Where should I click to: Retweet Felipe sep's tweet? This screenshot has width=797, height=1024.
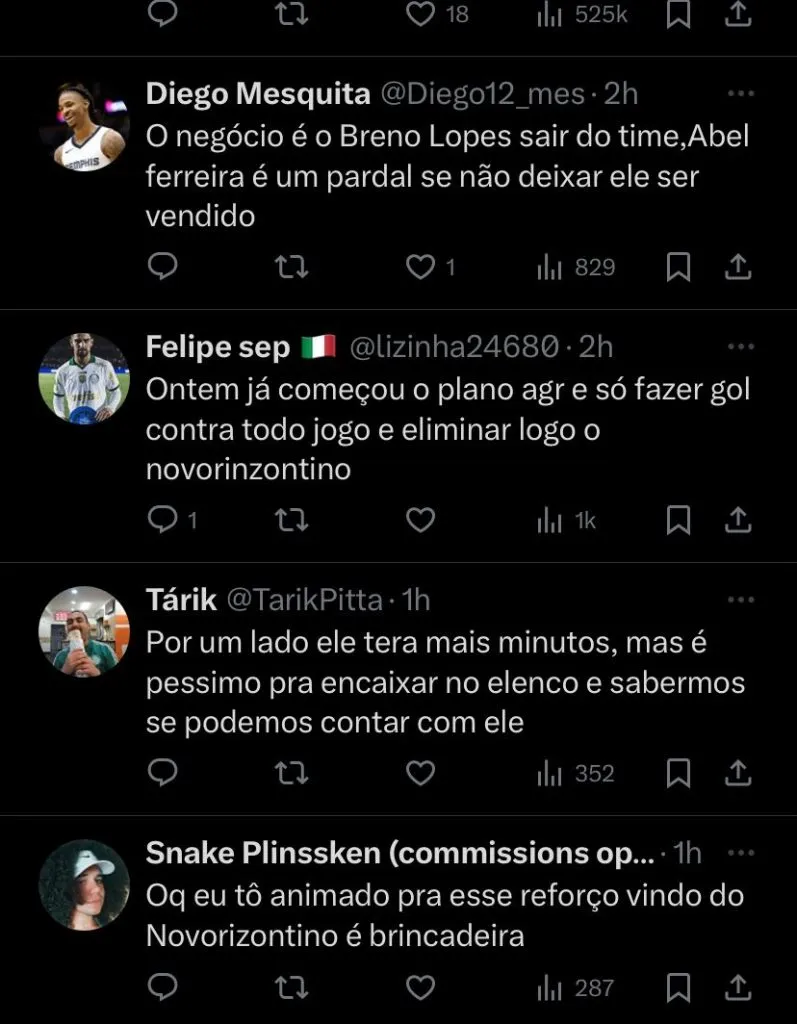(291, 520)
